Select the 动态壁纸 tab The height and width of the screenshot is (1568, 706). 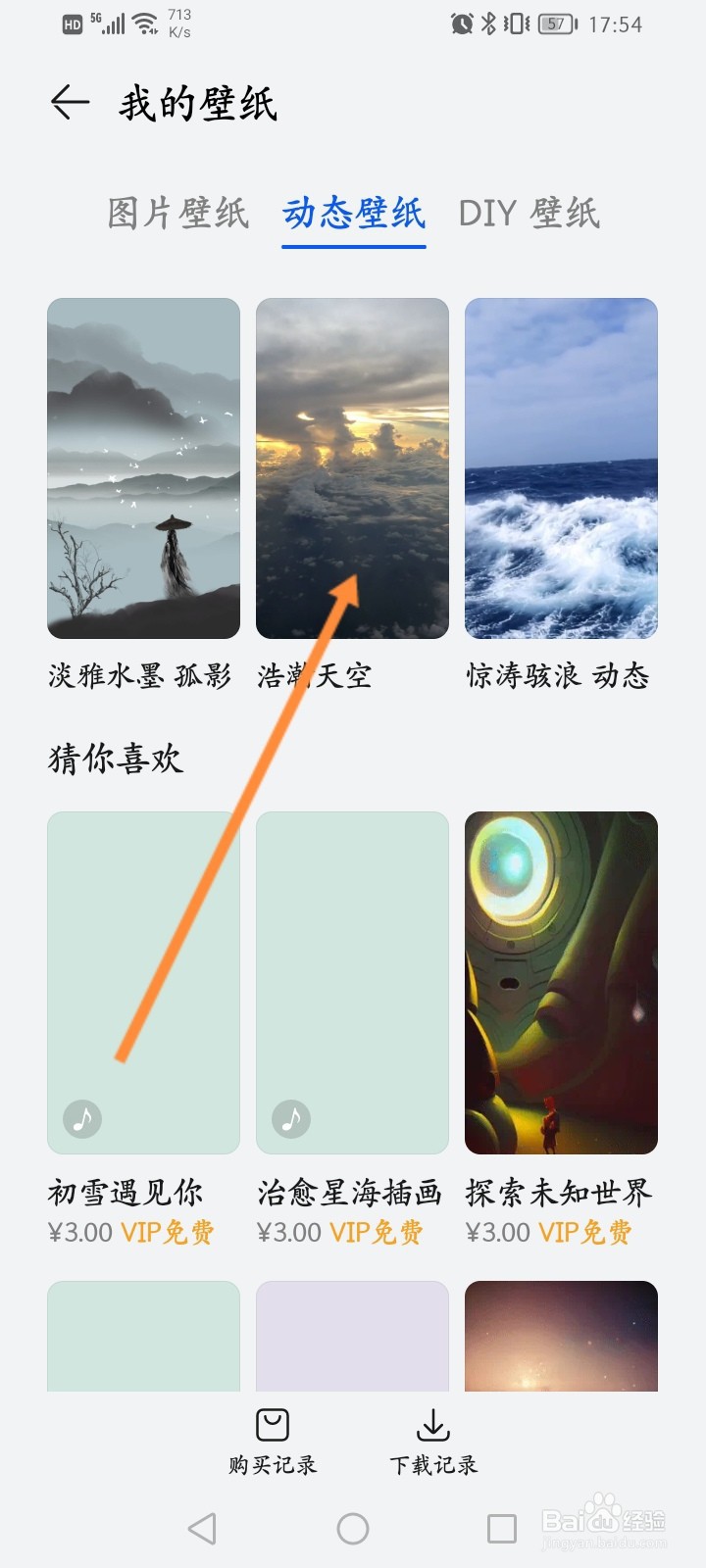tap(353, 213)
